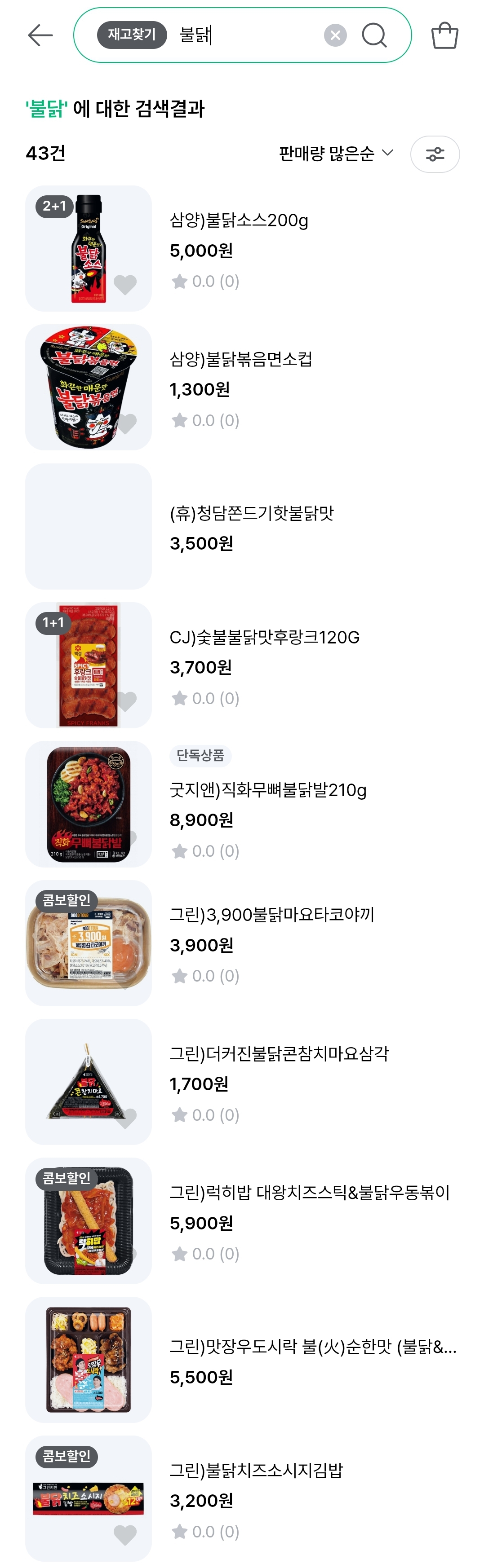Heart the 그린)더커진불닭콘참치마요삼각 product
Image resolution: width=484 pixels, height=1568 pixels.
click(x=126, y=1118)
